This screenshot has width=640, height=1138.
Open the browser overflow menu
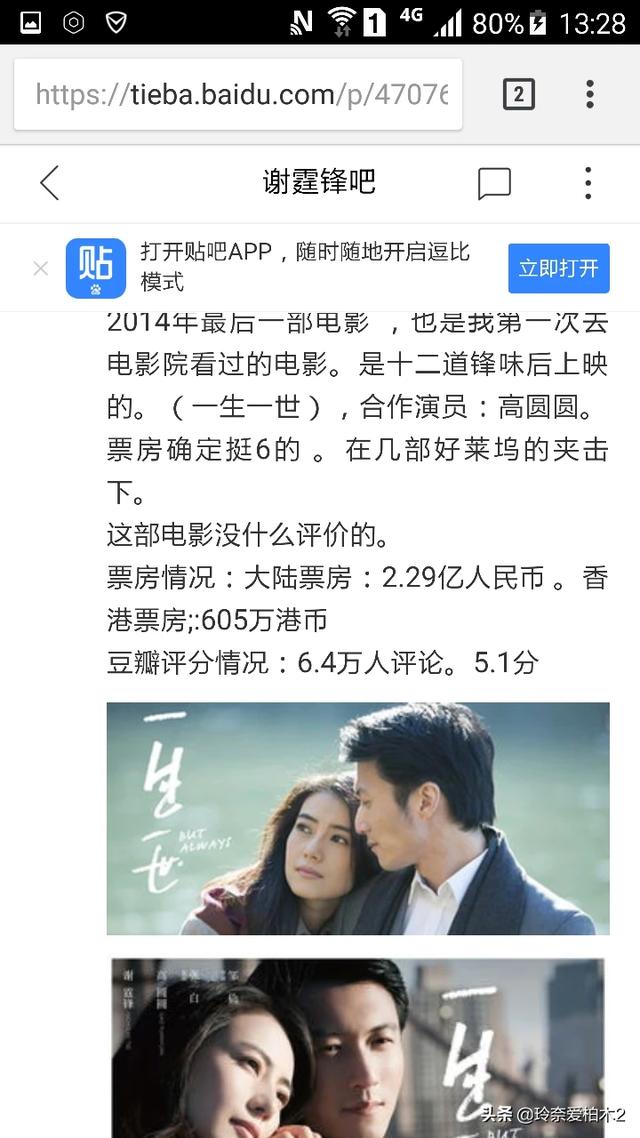590,95
